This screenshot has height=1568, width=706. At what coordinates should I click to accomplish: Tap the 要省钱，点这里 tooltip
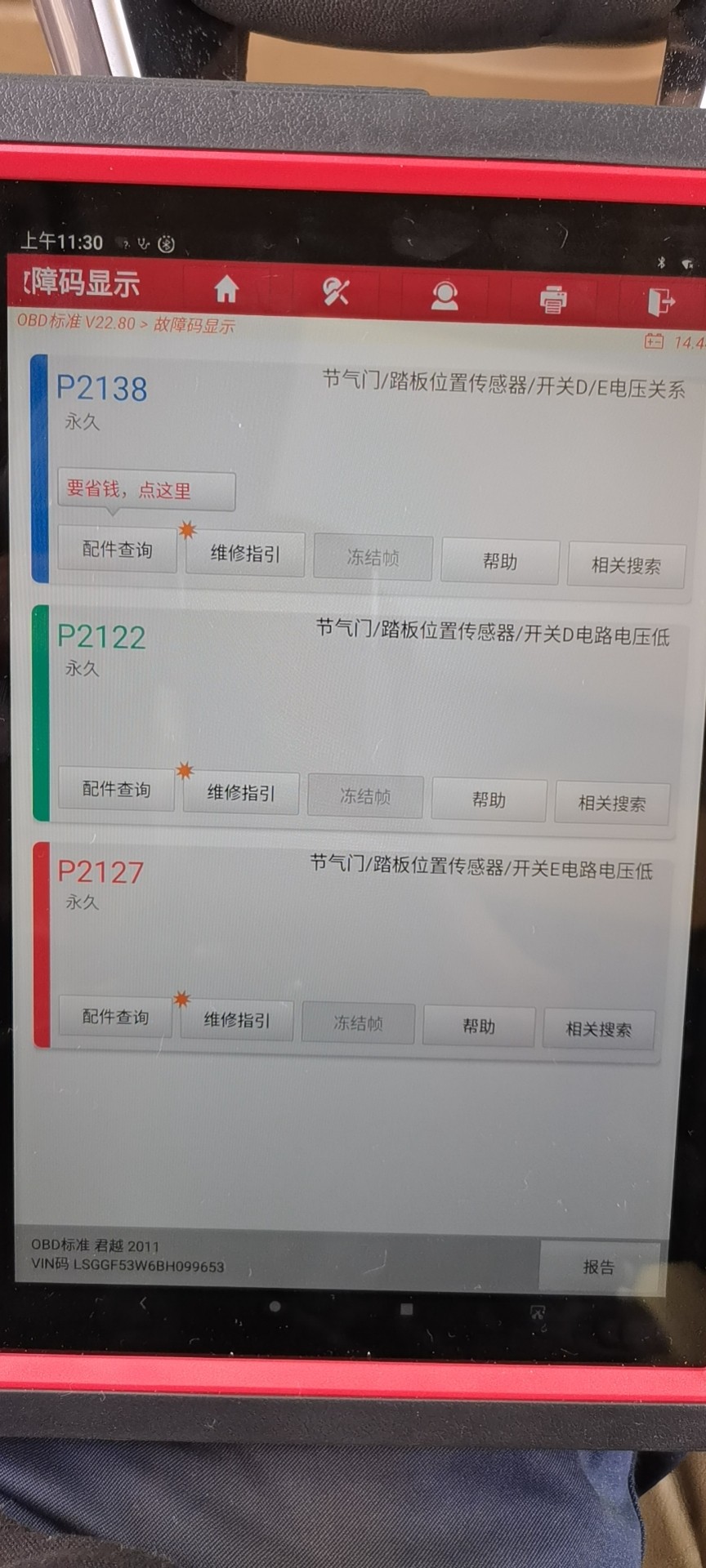click(x=146, y=490)
